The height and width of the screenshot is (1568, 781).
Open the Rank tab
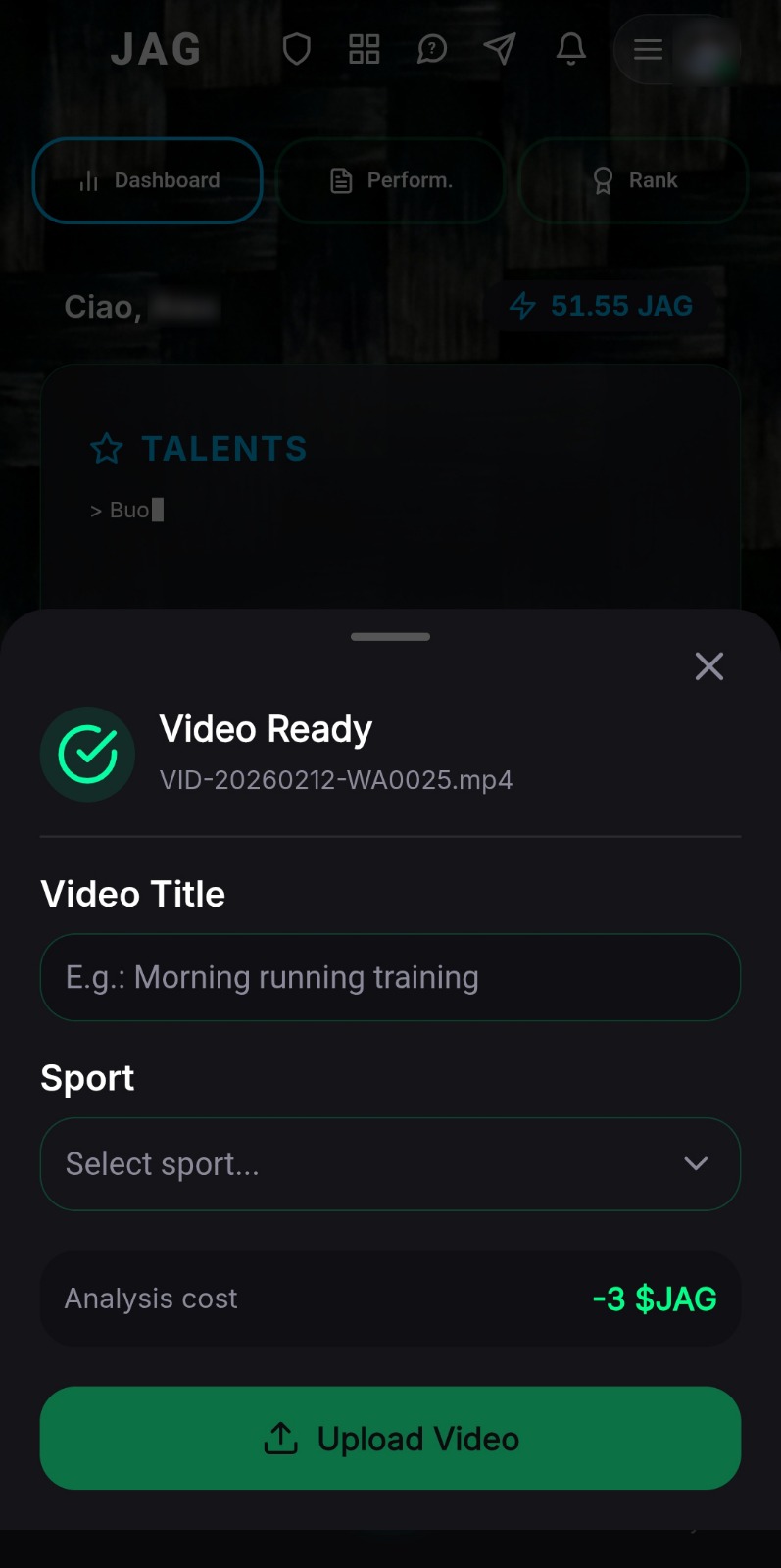pos(633,180)
